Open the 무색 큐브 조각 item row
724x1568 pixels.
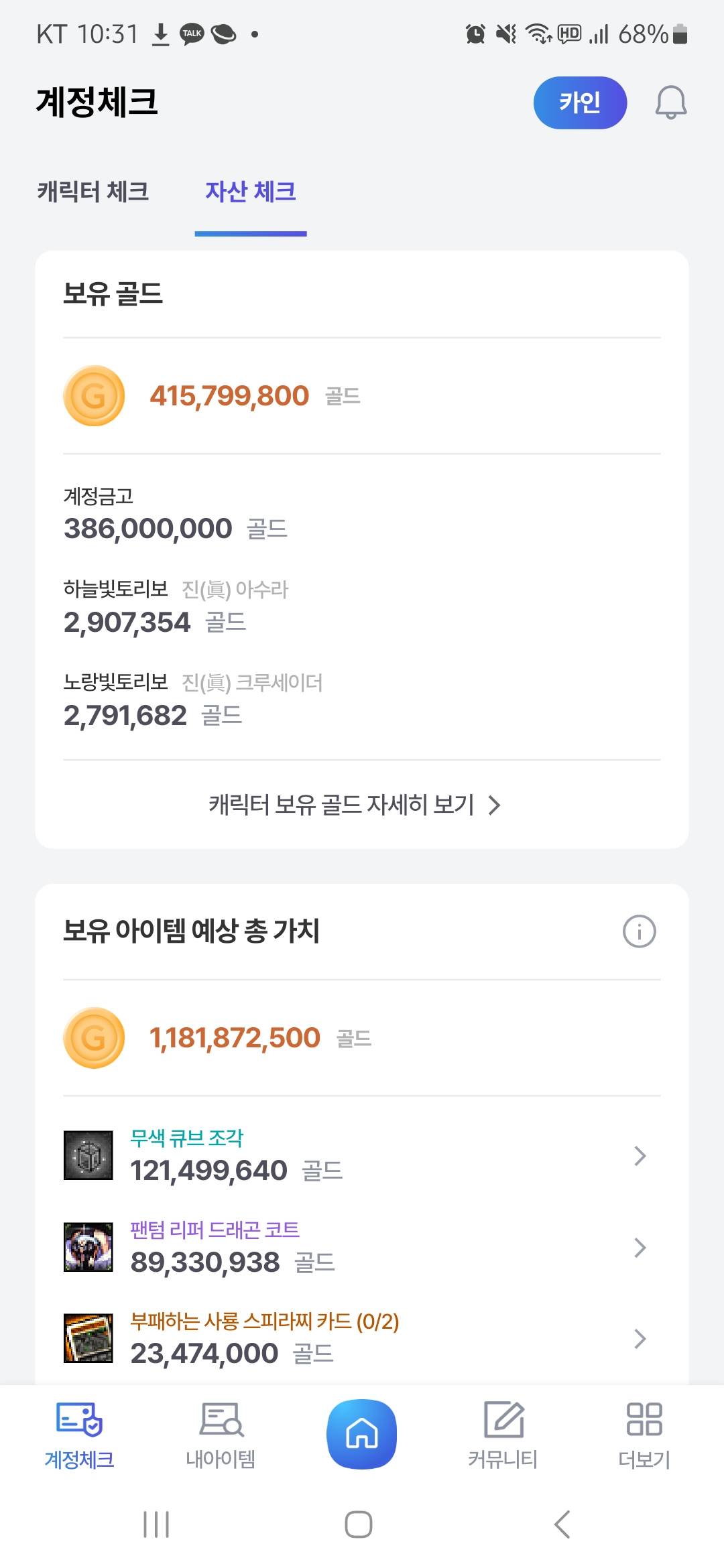362,1156
